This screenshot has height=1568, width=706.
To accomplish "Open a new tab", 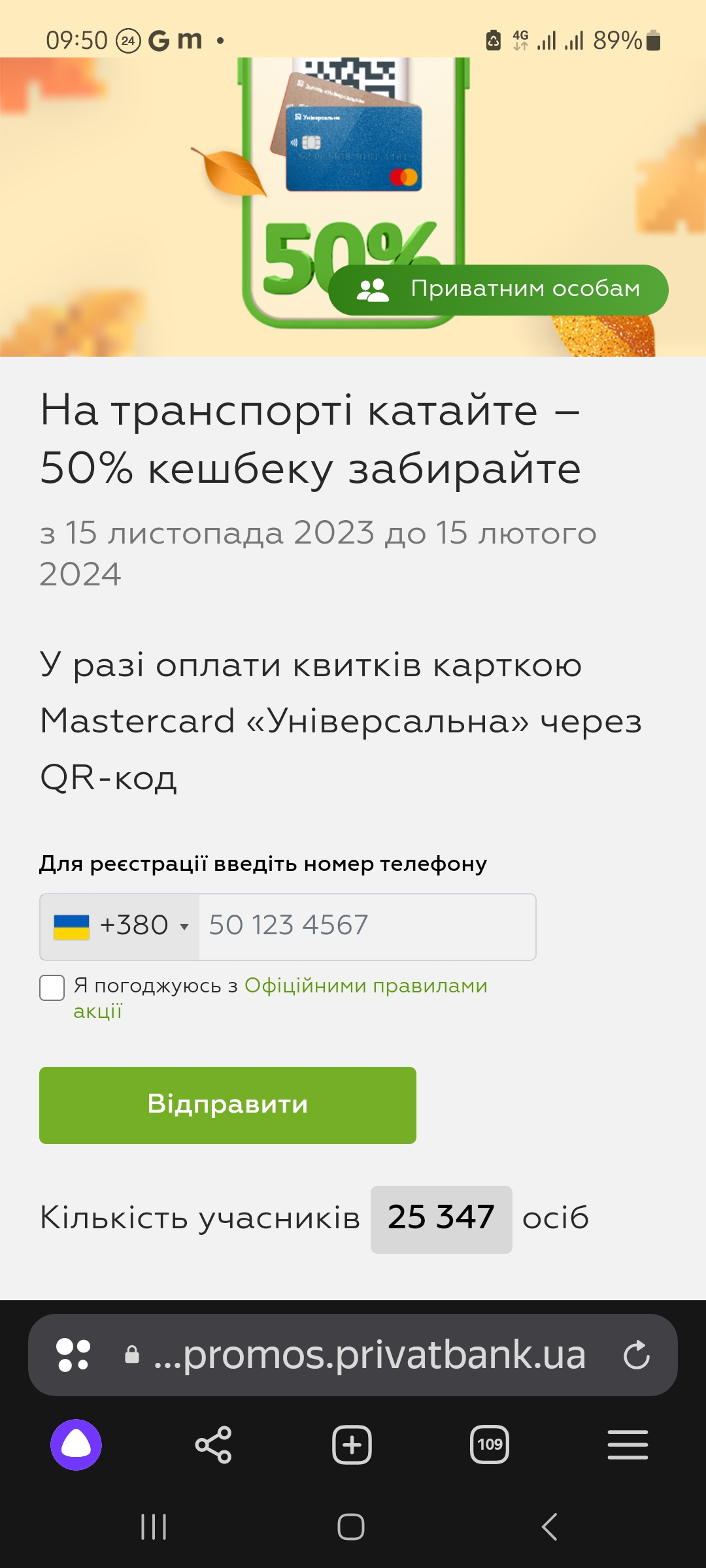I will pyautogui.click(x=352, y=1445).
